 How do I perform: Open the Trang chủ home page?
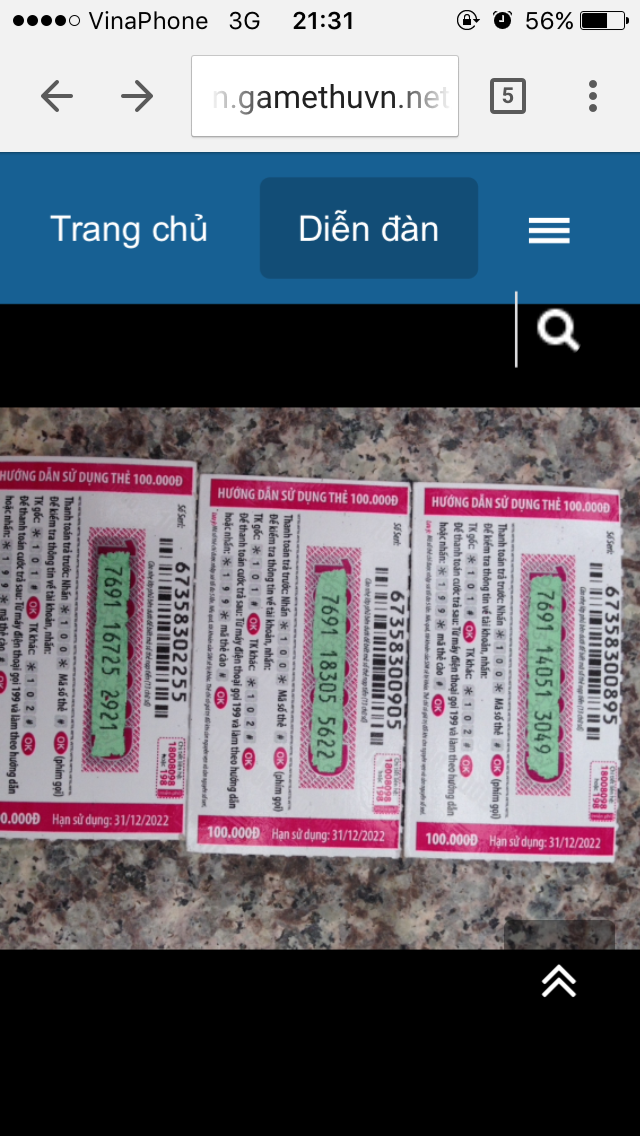pyautogui.click(x=128, y=229)
